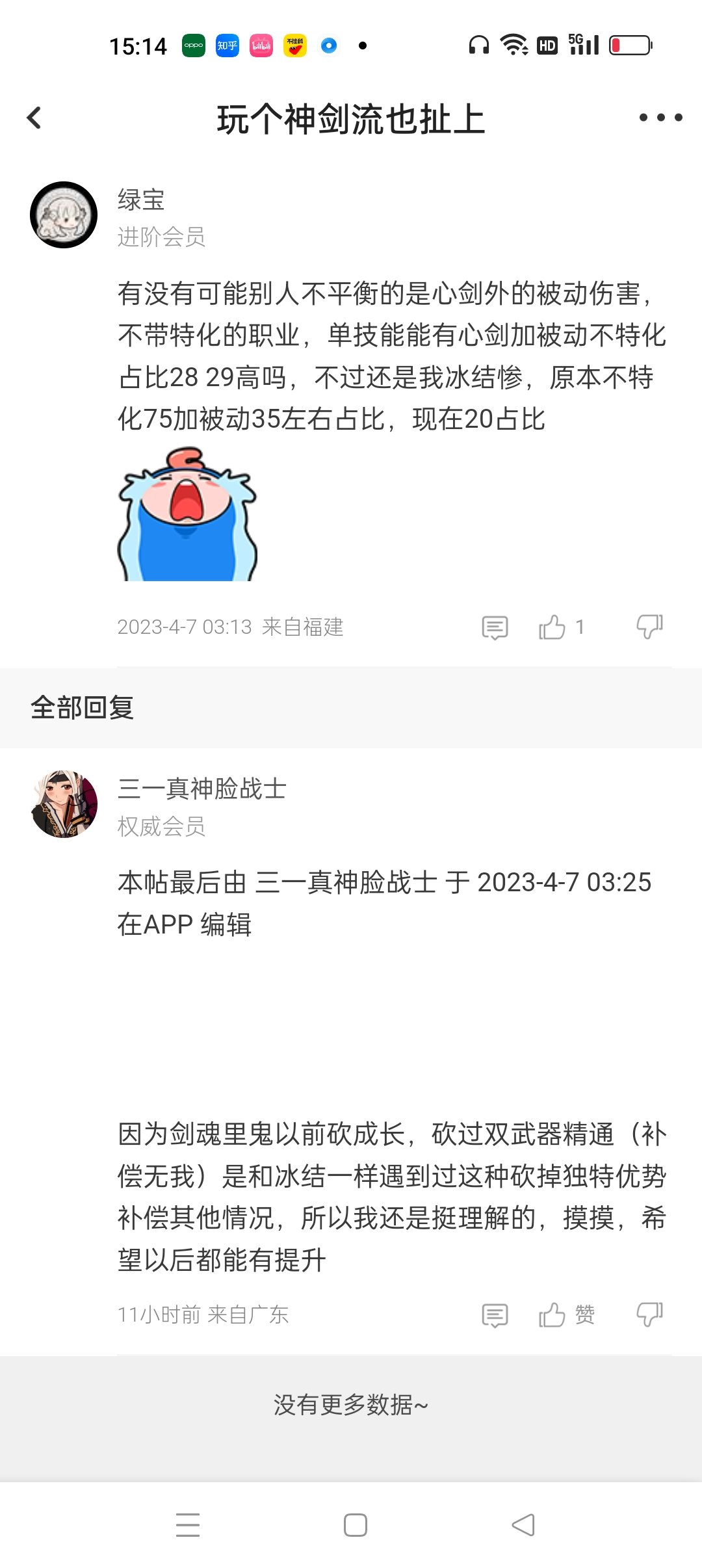Image resolution: width=702 pixels, height=1568 pixels.
Task: Open 三一真神脸战士's profile avatar
Action: (x=64, y=804)
